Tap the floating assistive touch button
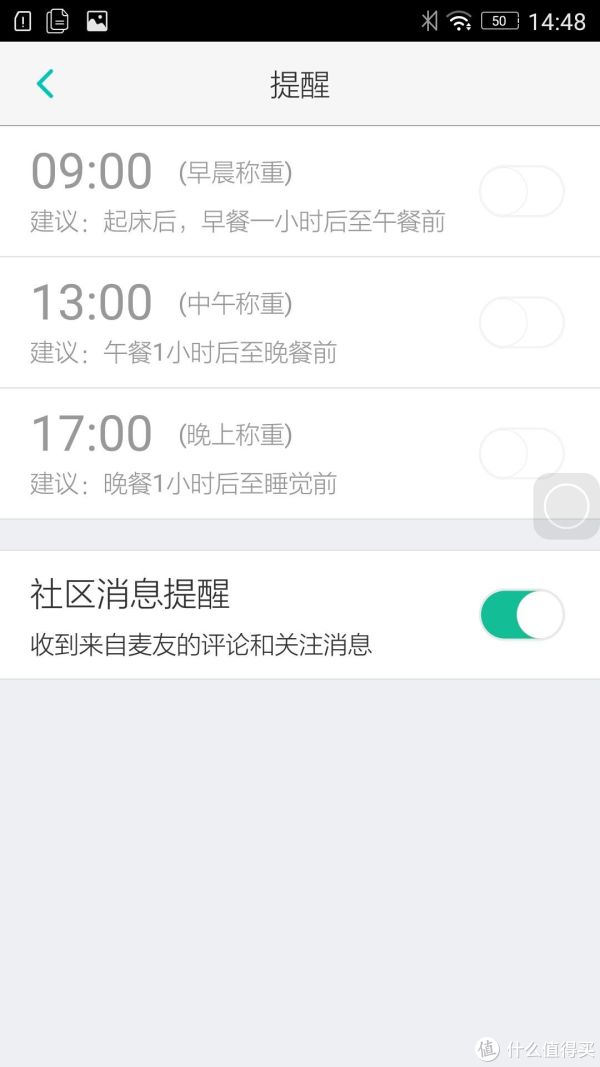This screenshot has height=1067, width=600. (x=567, y=506)
